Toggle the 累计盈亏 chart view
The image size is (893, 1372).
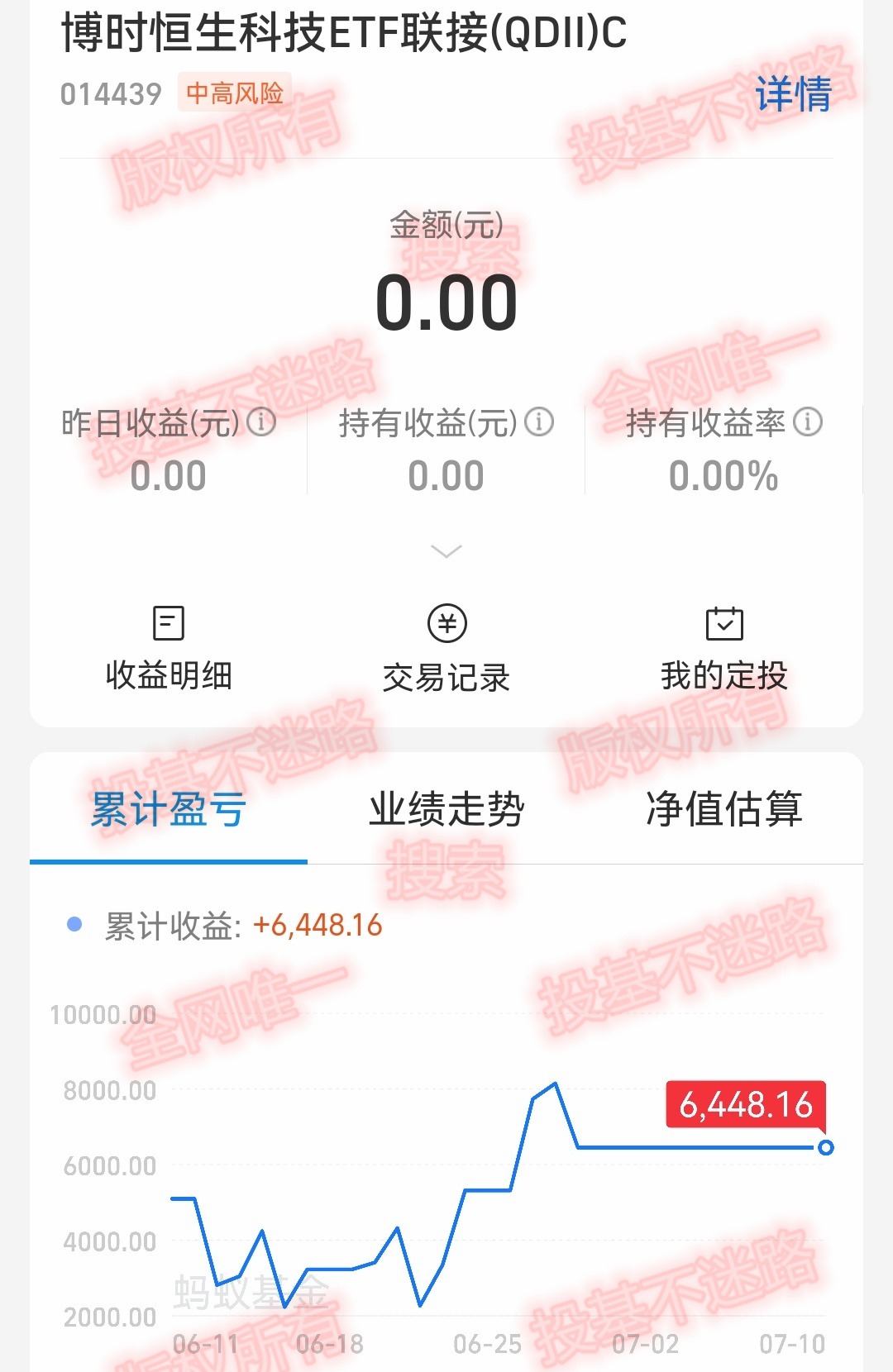click(168, 811)
